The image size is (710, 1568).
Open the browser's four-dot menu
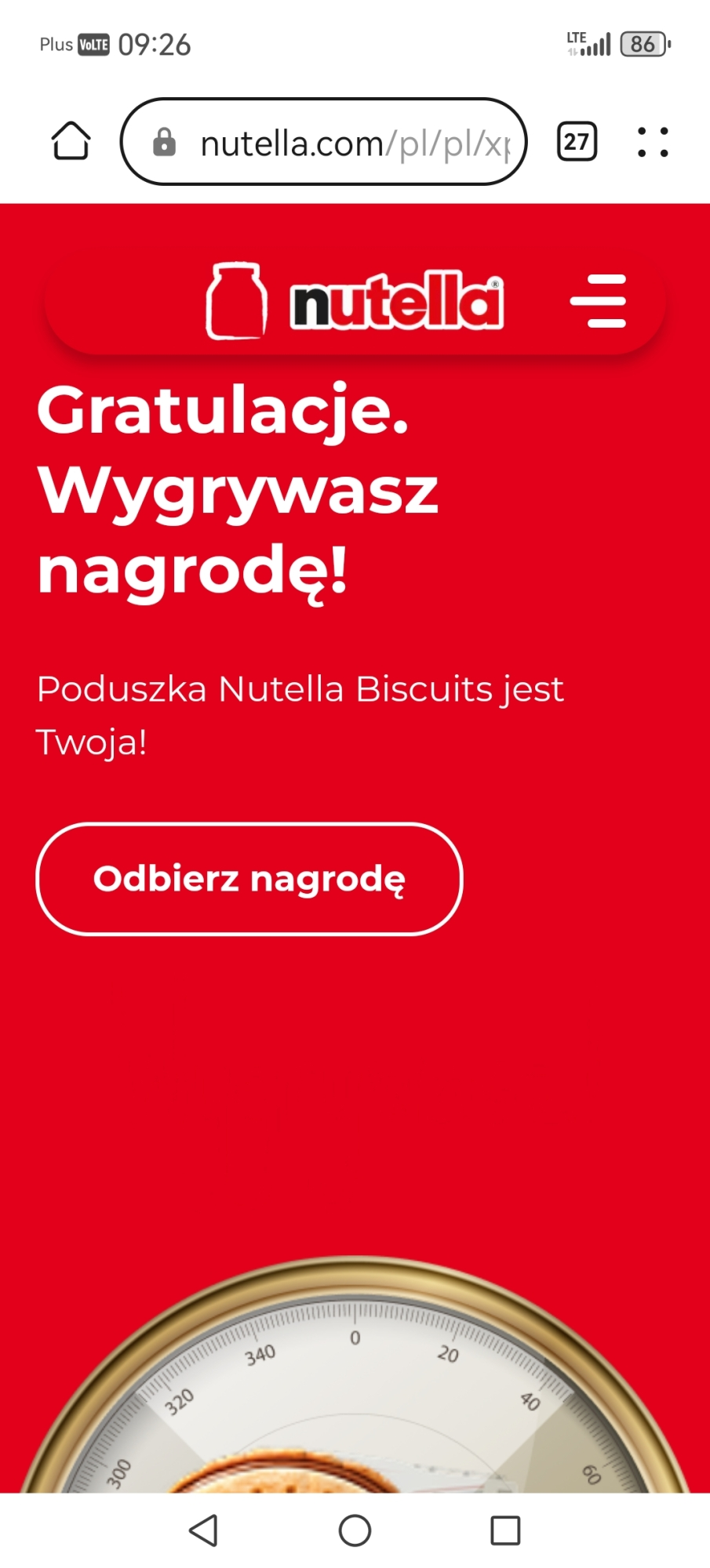tap(653, 143)
